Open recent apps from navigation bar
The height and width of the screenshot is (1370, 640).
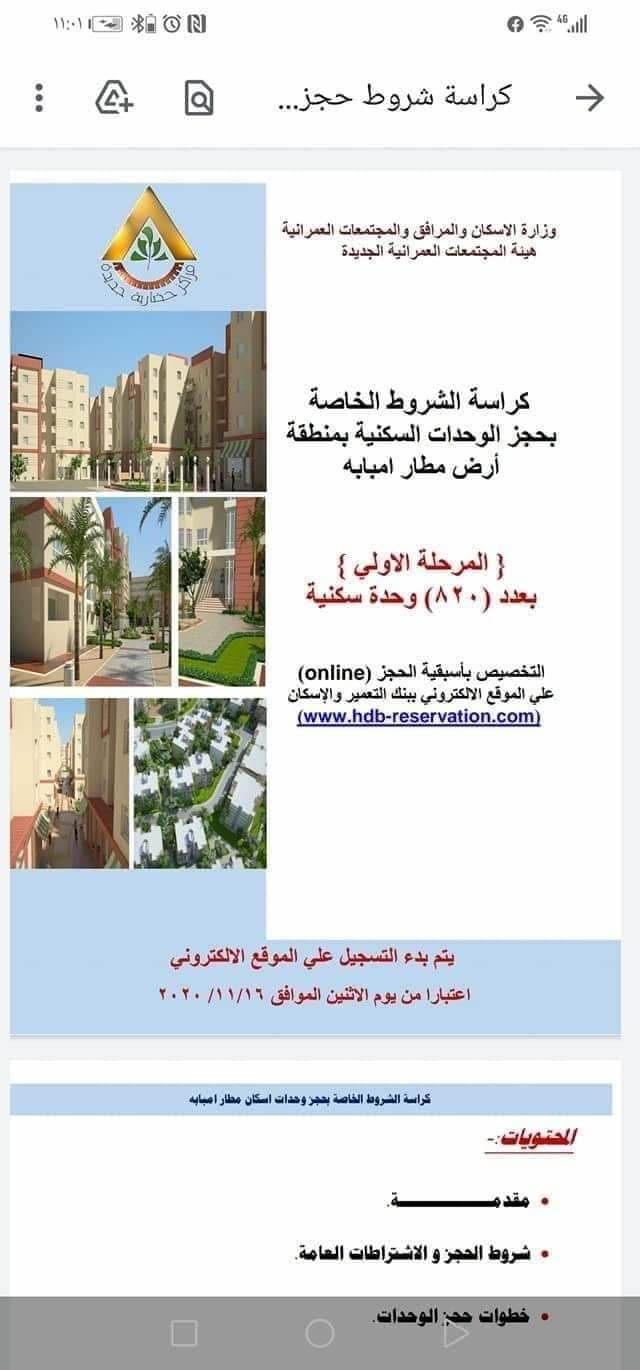[184, 1332]
